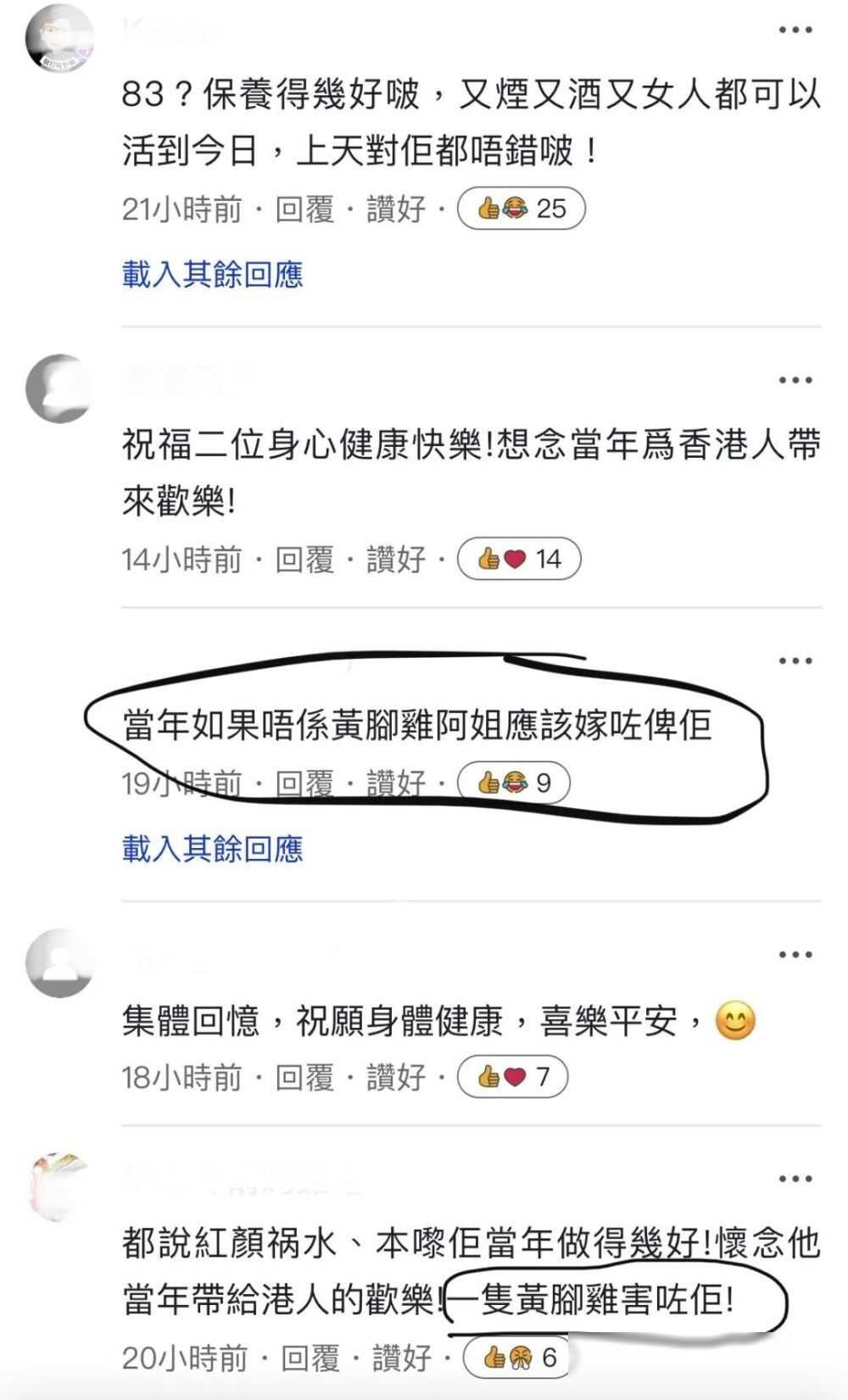
Task: Open options menu for the 83？保養得幾好 comment
Action: 795,30
